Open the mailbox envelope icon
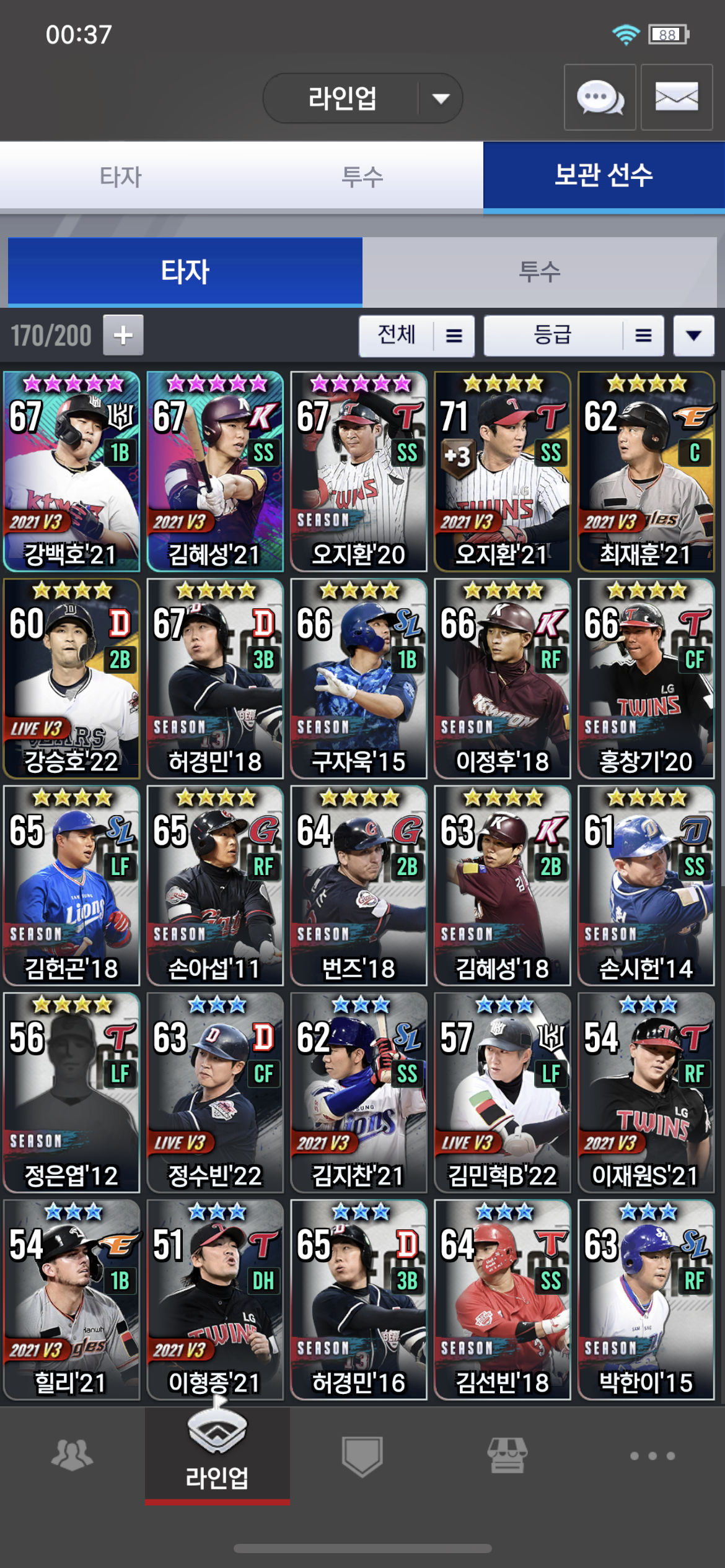This screenshot has height=1568, width=725. (677, 97)
